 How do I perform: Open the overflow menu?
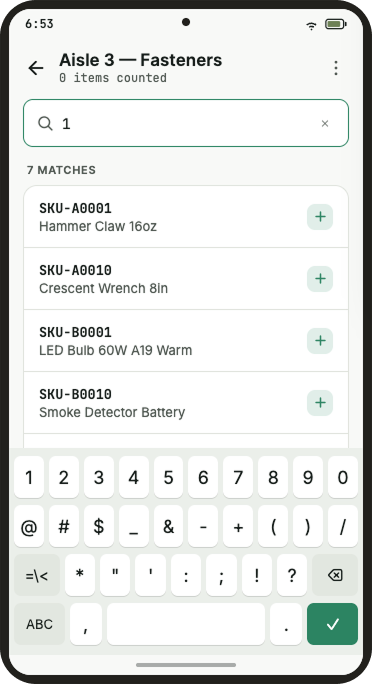coord(335,68)
